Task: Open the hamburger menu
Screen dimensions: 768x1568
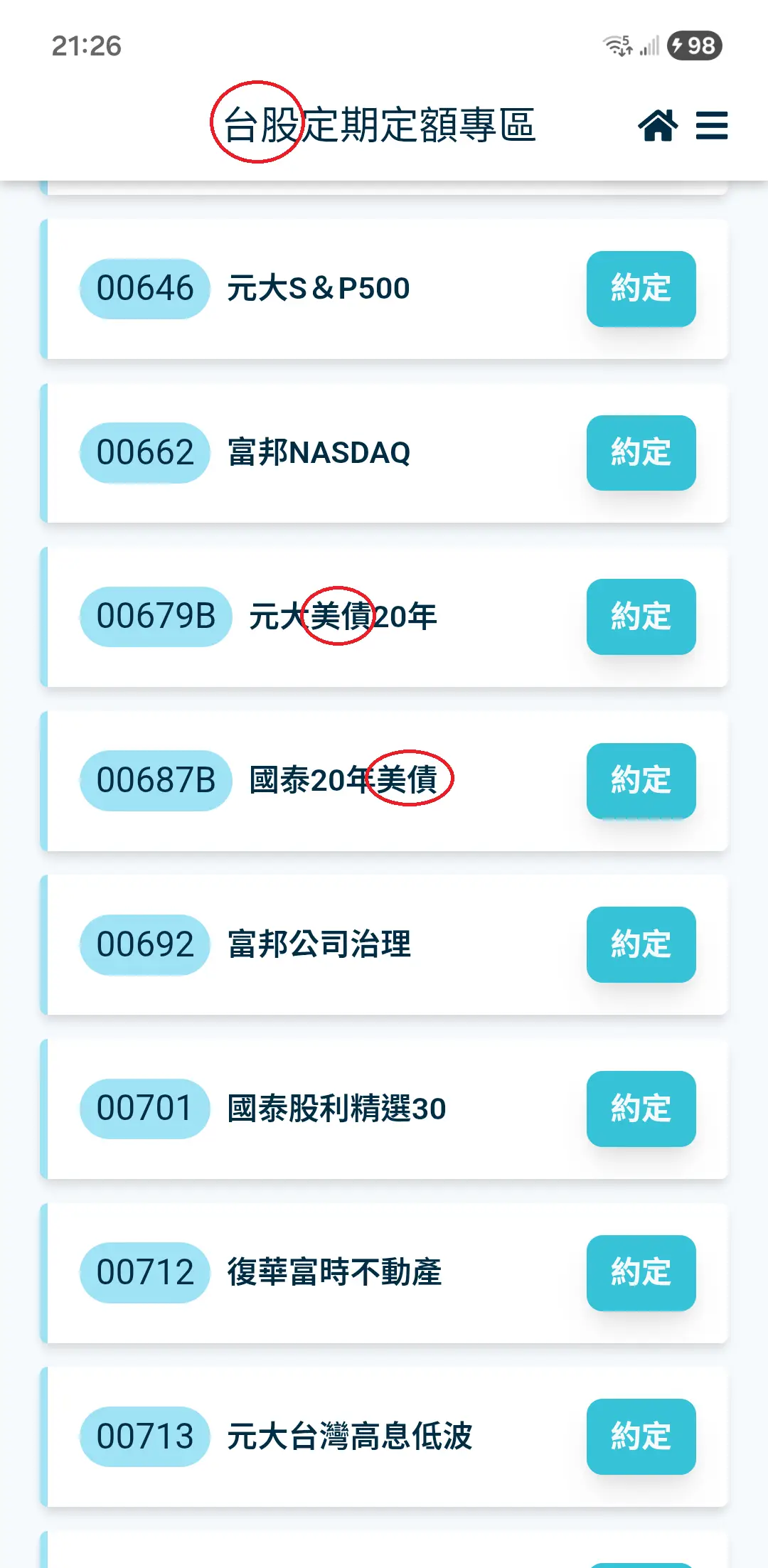Action: pos(712,126)
